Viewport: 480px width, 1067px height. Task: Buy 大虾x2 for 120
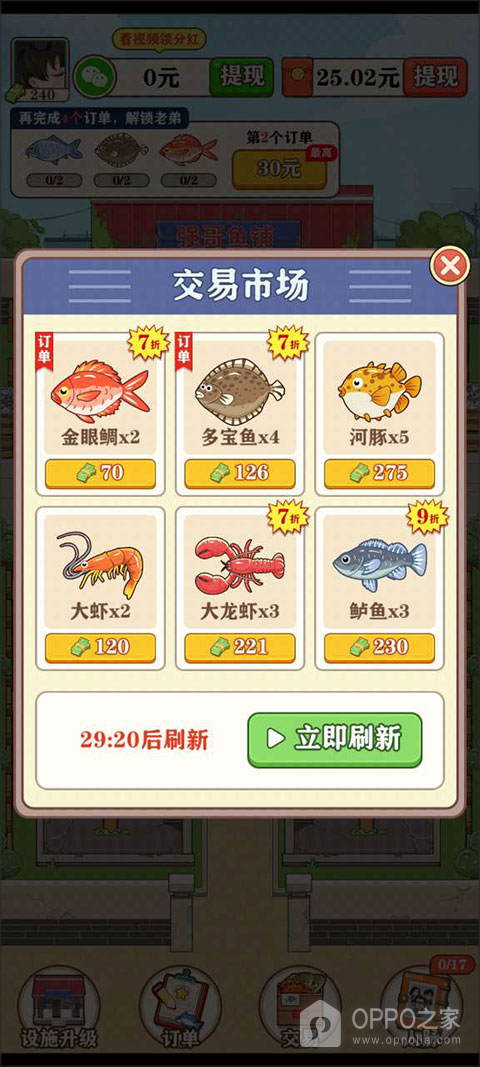tap(100, 648)
